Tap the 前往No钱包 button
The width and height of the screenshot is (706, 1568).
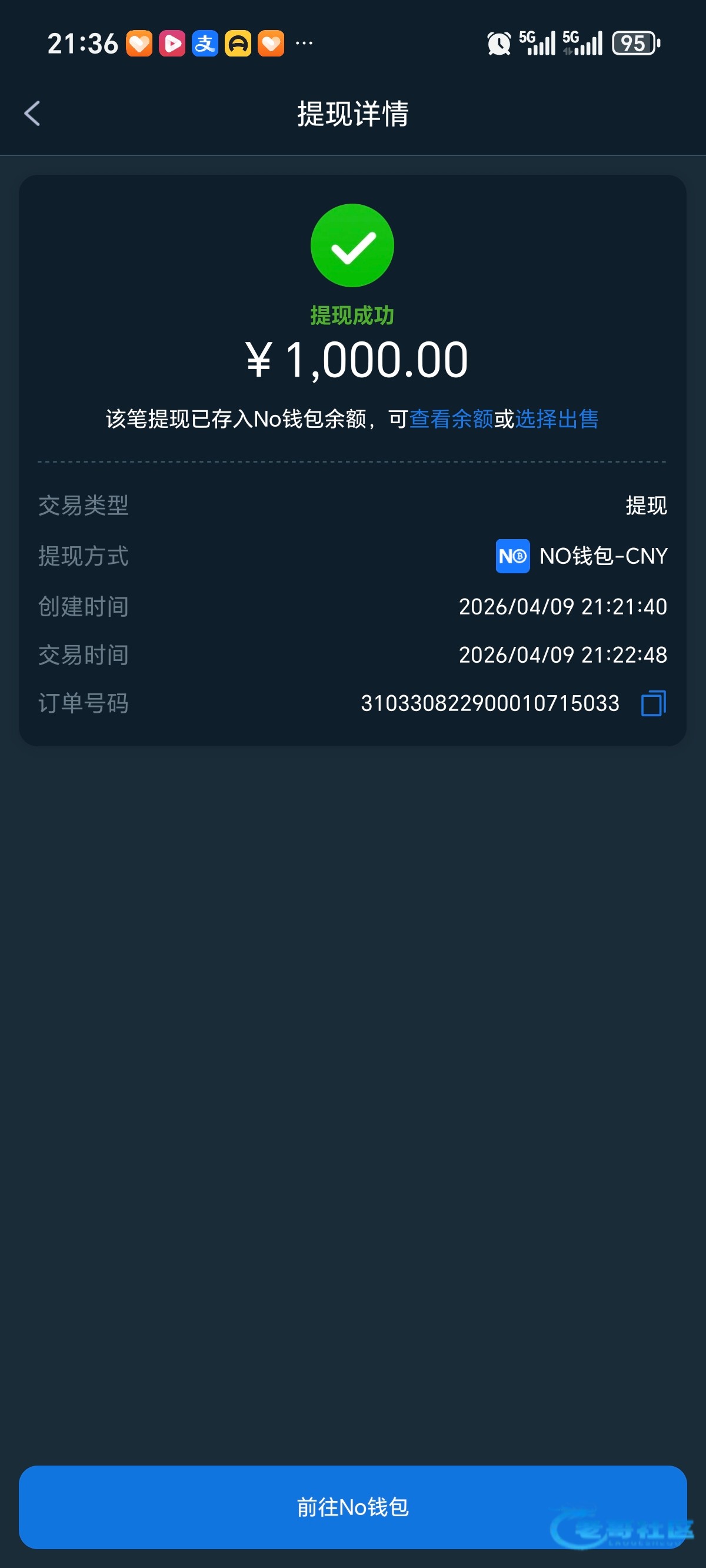coord(353,1507)
